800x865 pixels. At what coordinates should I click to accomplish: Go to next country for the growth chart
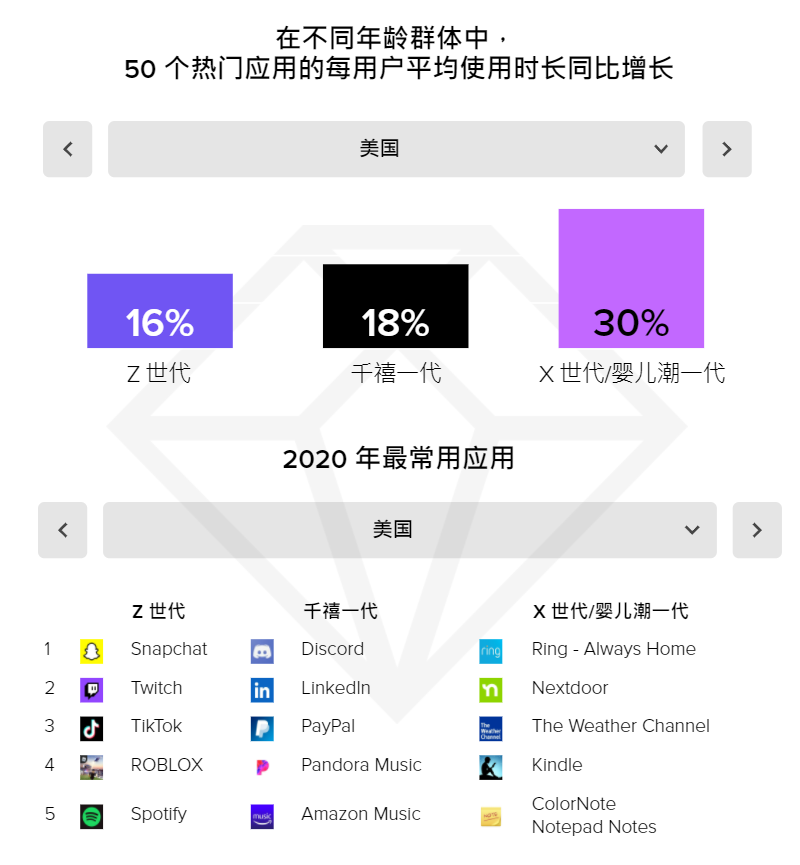point(727,149)
